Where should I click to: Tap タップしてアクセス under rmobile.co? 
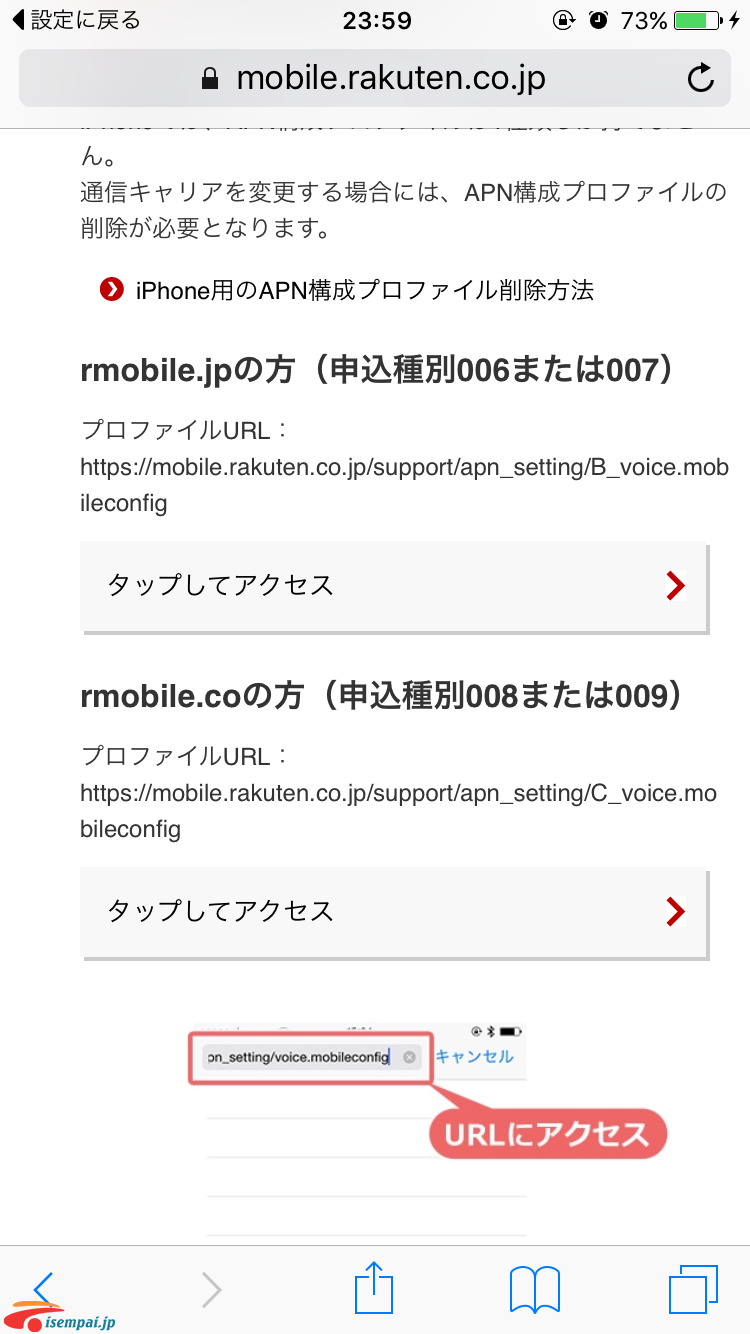[394, 912]
